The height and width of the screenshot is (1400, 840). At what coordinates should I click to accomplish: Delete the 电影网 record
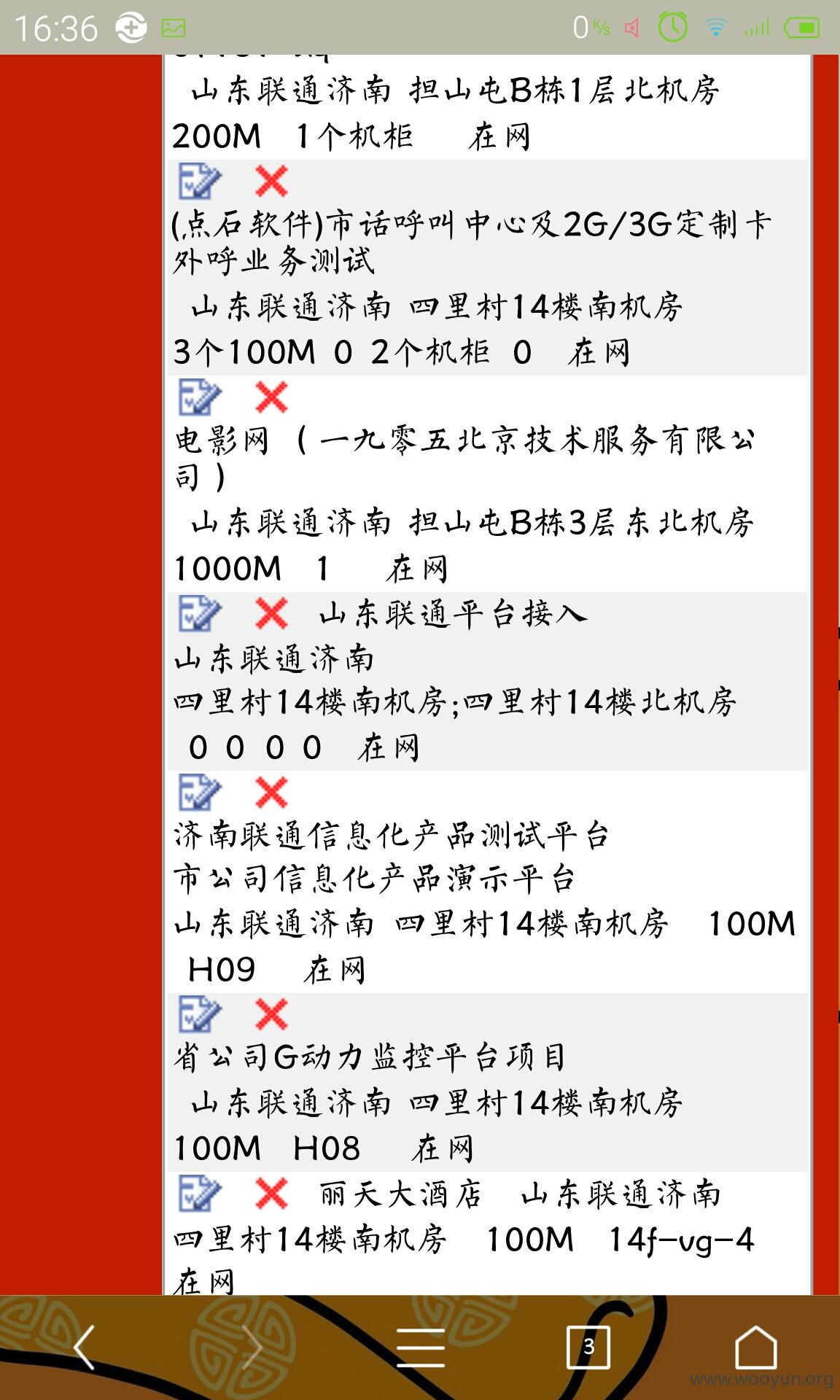point(271,397)
